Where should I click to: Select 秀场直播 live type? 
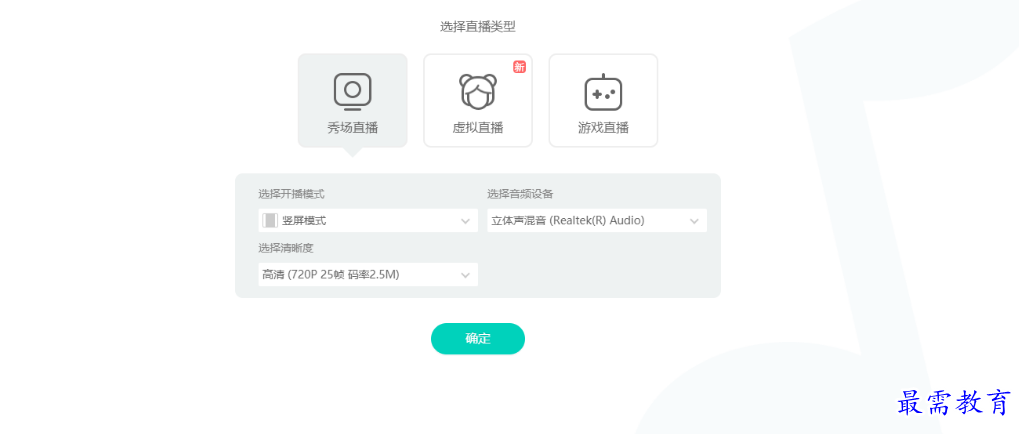pyautogui.click(x=352, y=101)
